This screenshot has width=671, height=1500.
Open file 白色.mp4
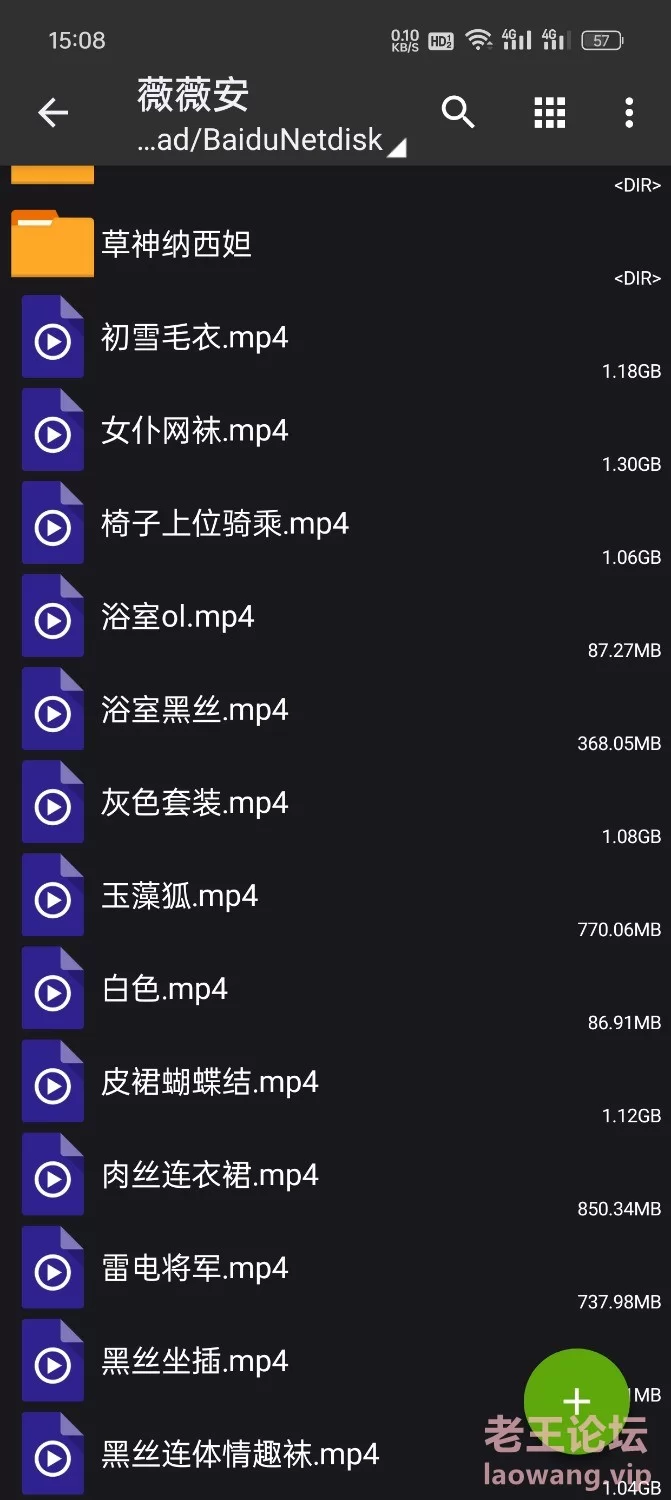tap(335, 988)
